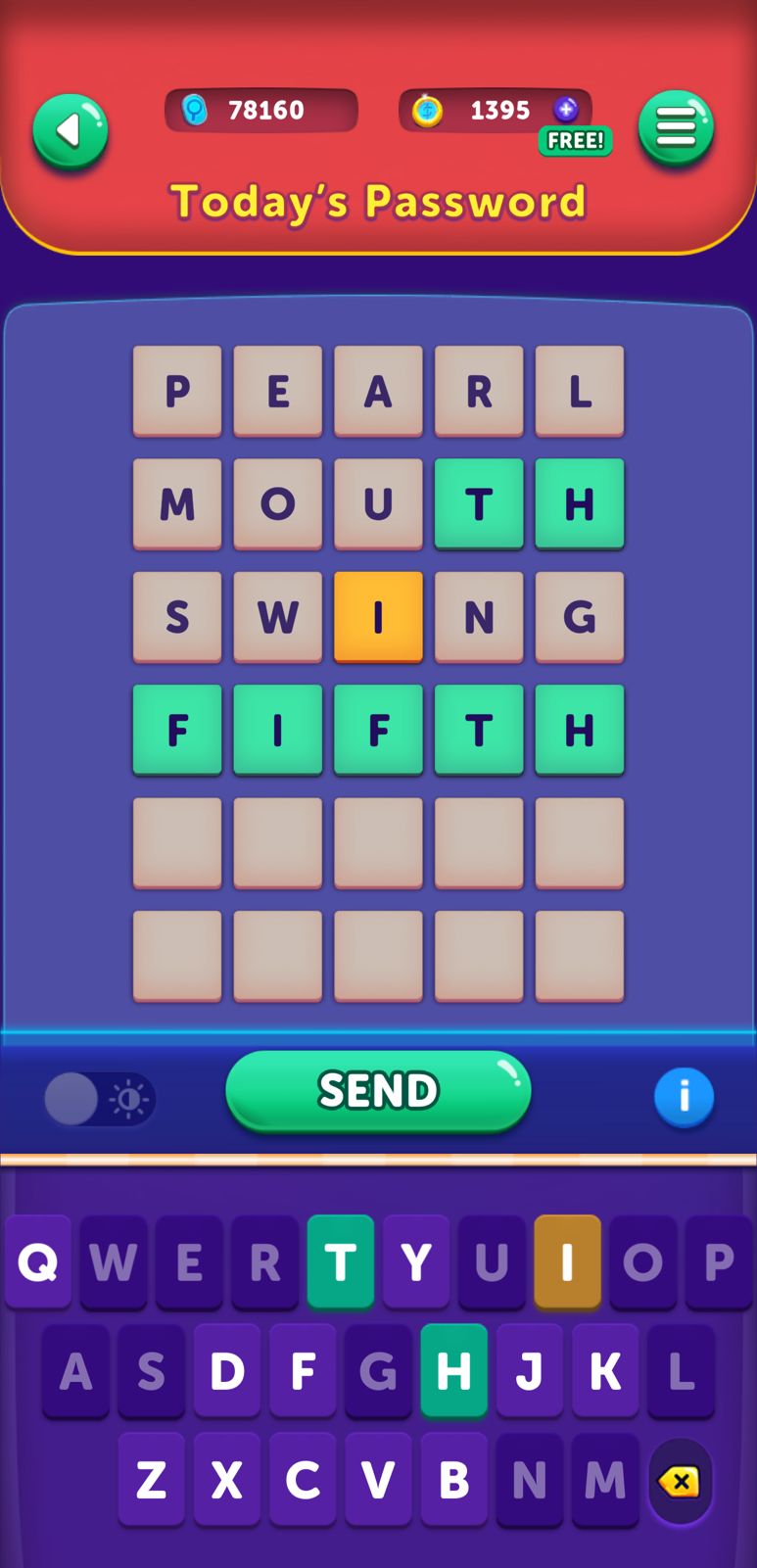Tap the purple plus for free coins
757x1568 pixels.
pyautogui.click(x=566, y=110)
